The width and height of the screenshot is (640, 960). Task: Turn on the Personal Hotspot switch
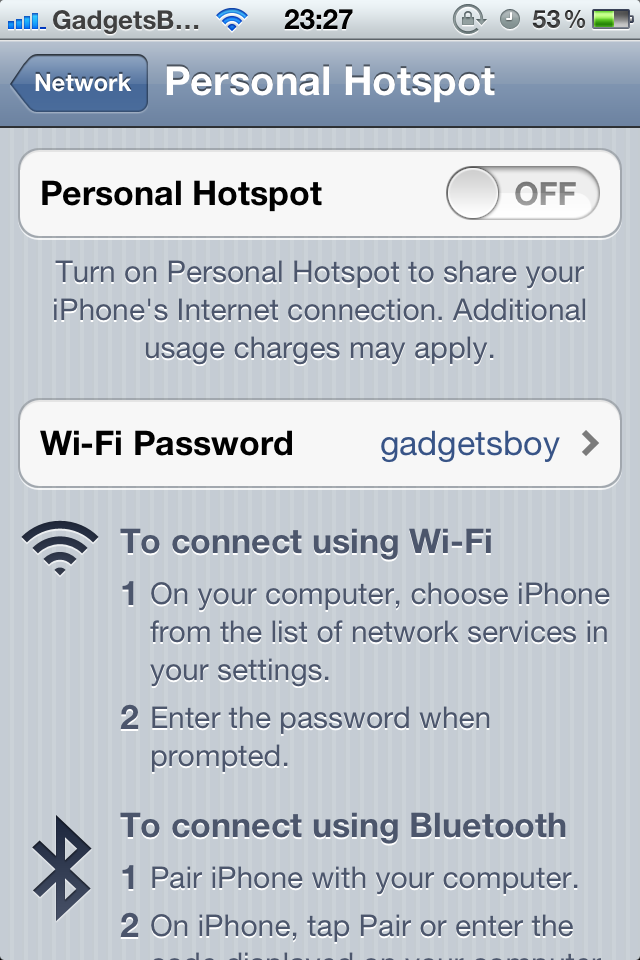[522, 193]
